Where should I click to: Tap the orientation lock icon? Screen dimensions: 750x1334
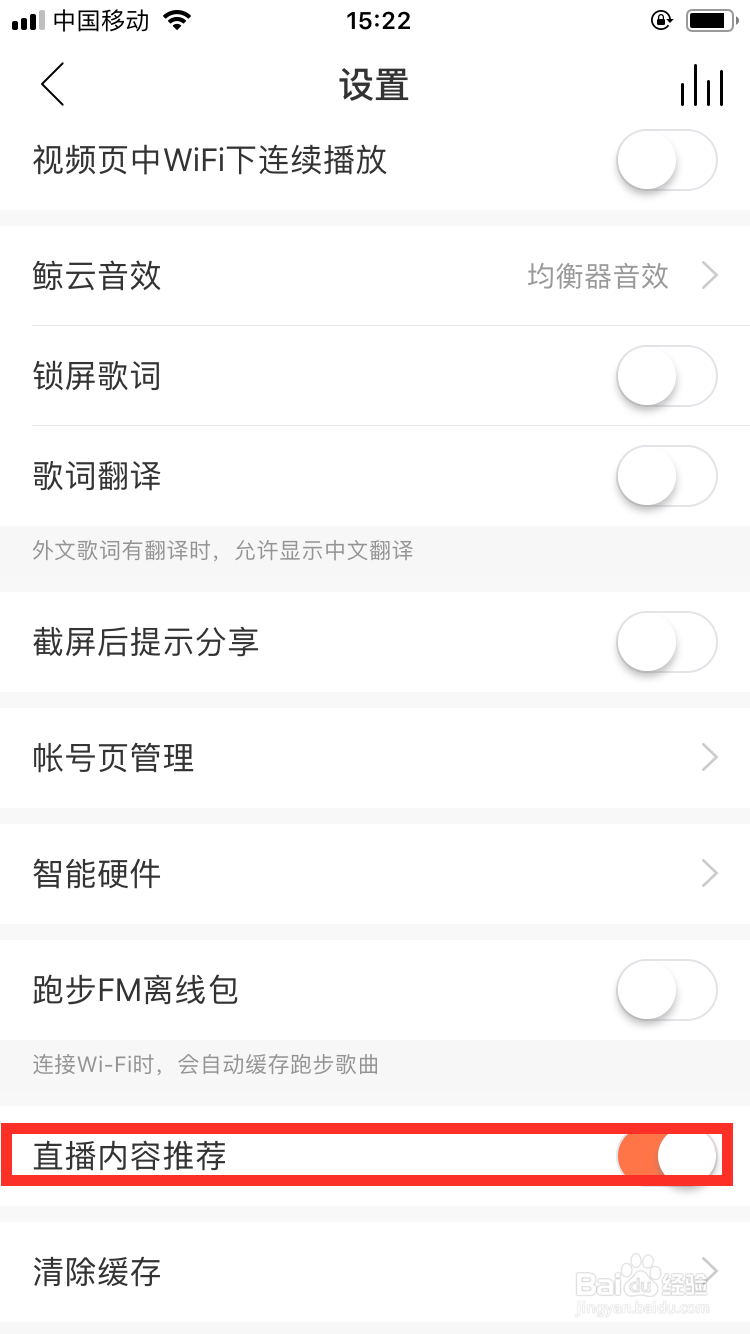pyautogui.click(x=661, y=20)
